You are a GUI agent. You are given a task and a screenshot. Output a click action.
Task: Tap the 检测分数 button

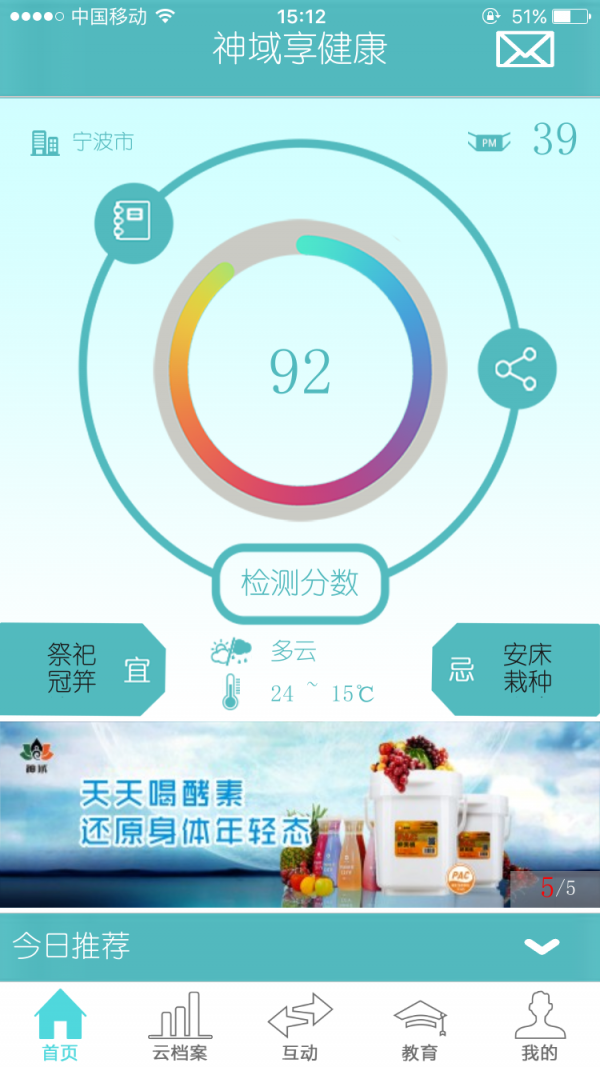coord(299,583)
